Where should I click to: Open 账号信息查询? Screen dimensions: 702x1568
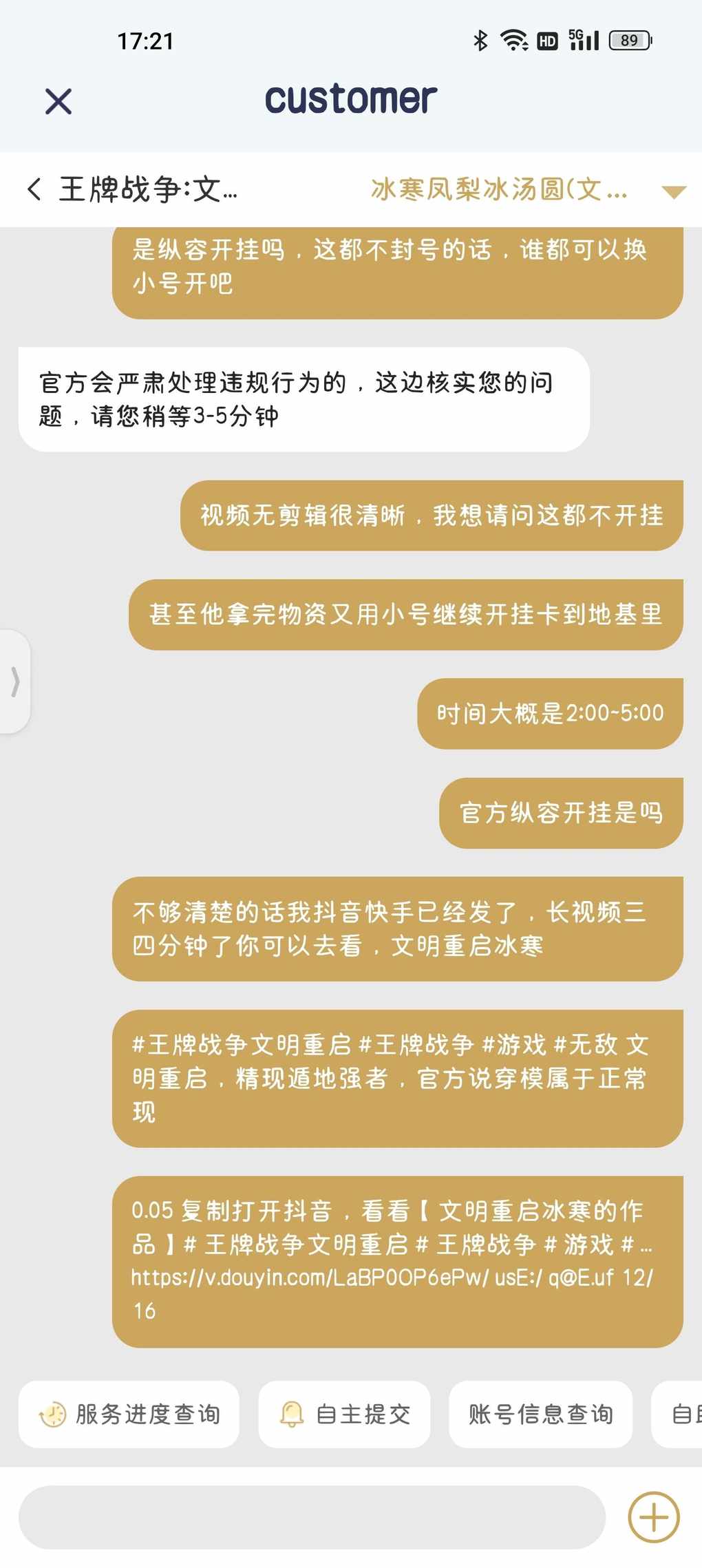coord(540,1414)
